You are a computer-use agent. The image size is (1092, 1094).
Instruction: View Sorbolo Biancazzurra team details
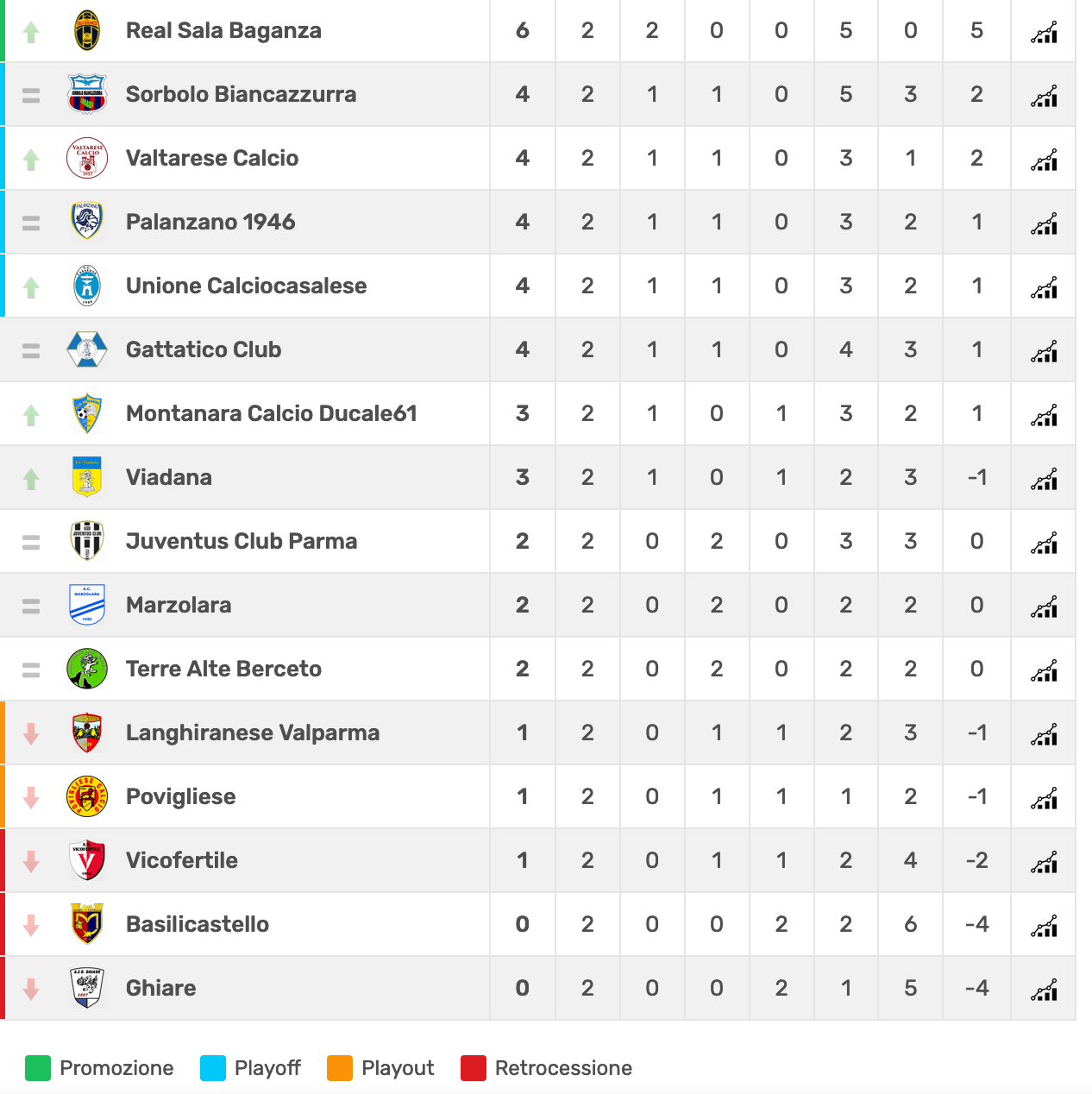241,95
